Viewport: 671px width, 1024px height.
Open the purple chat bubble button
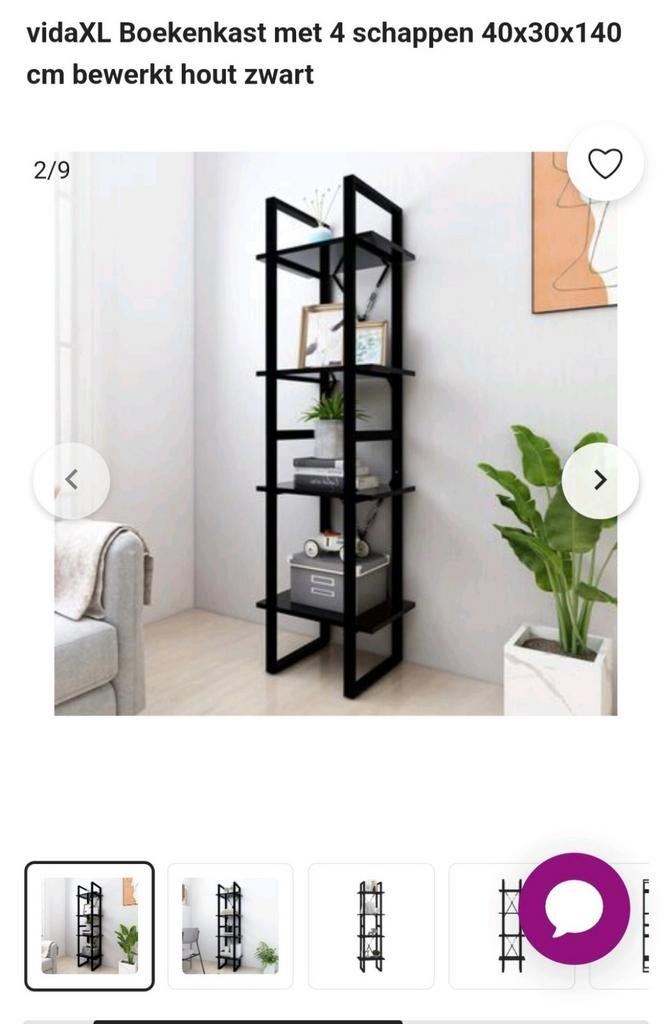point(574,909)
